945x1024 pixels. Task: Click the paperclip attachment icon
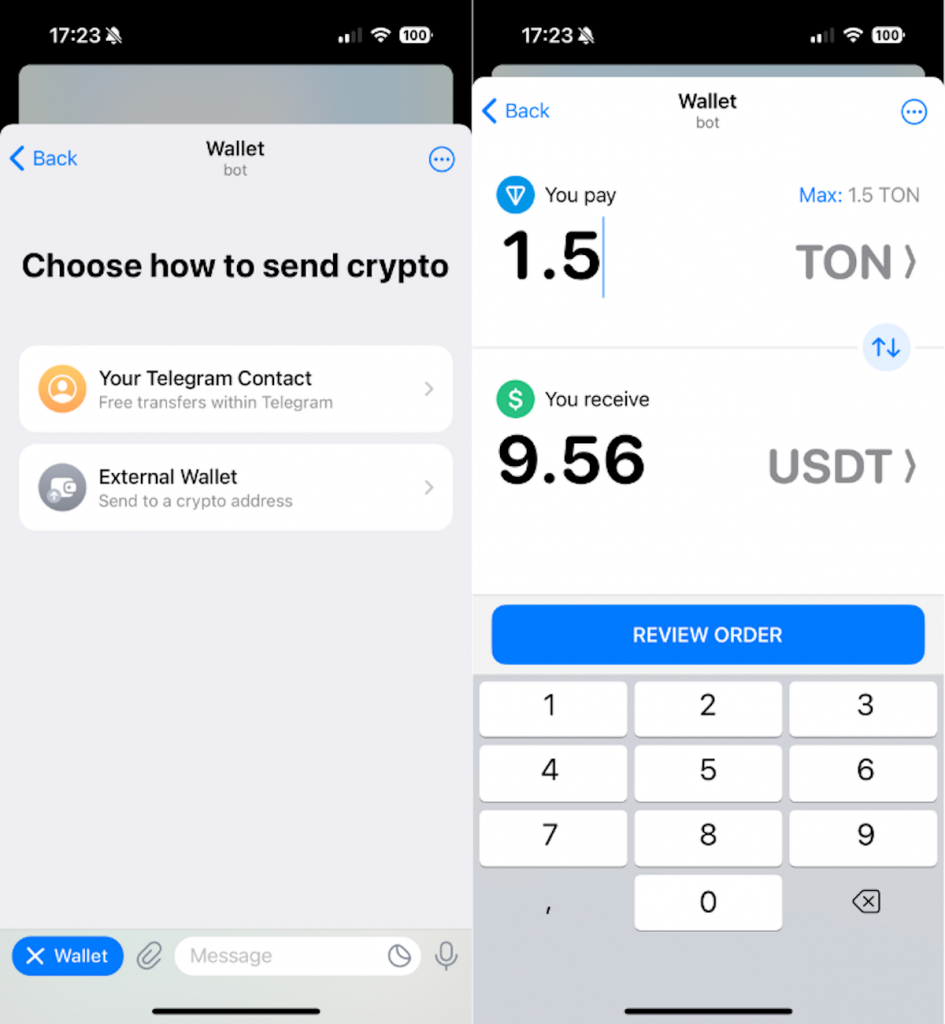point(149,956)
